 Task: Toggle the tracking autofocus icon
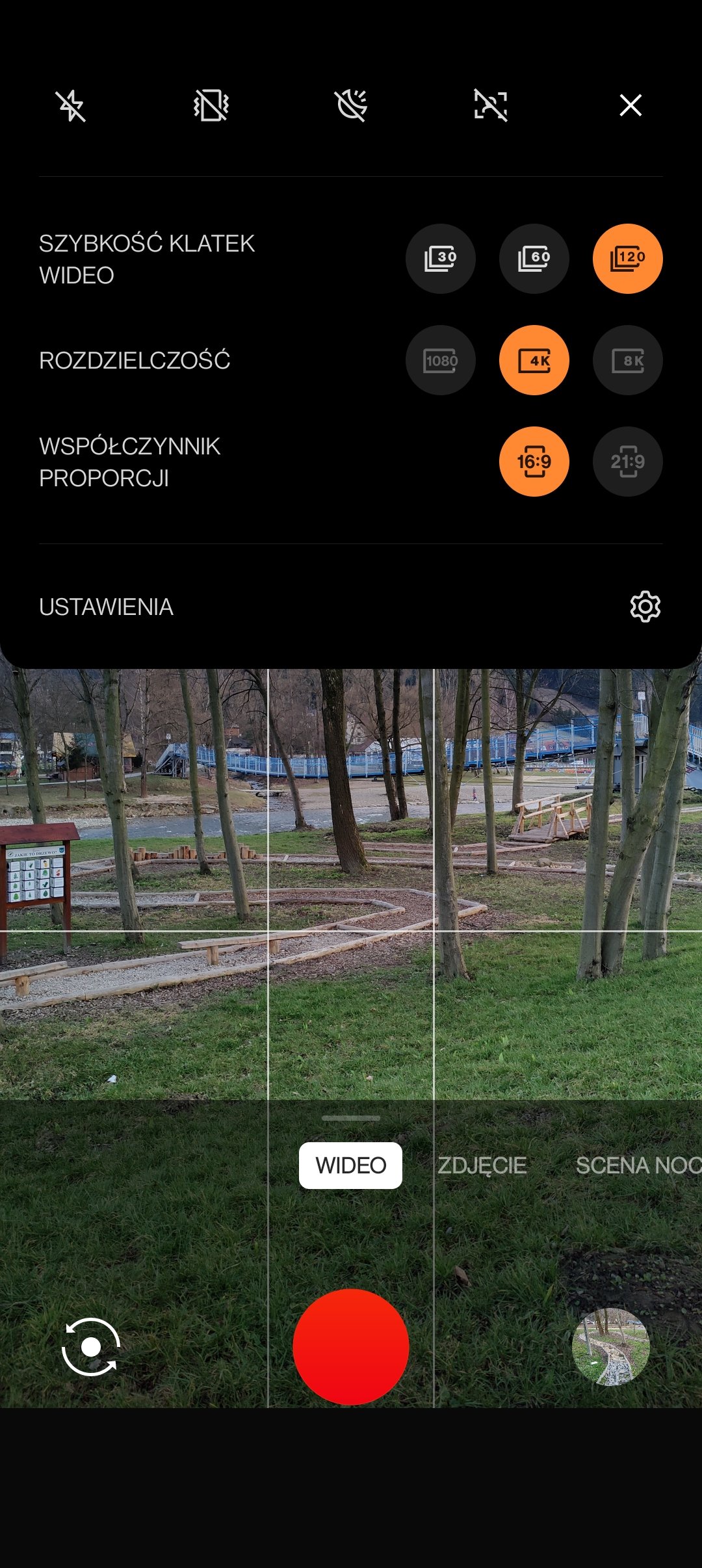click(491, 105)
